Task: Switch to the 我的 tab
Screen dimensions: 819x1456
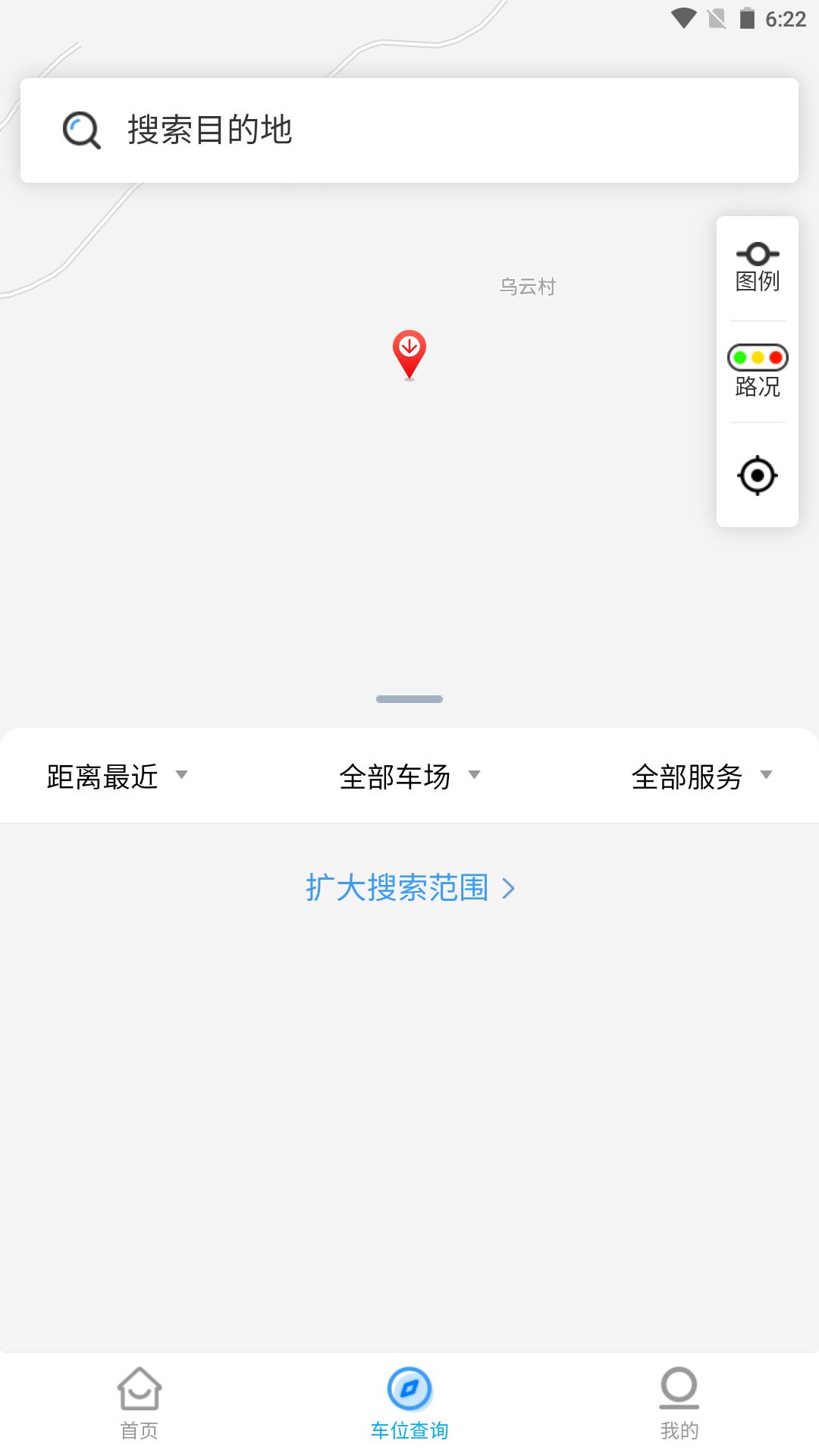Action: 677,1410
